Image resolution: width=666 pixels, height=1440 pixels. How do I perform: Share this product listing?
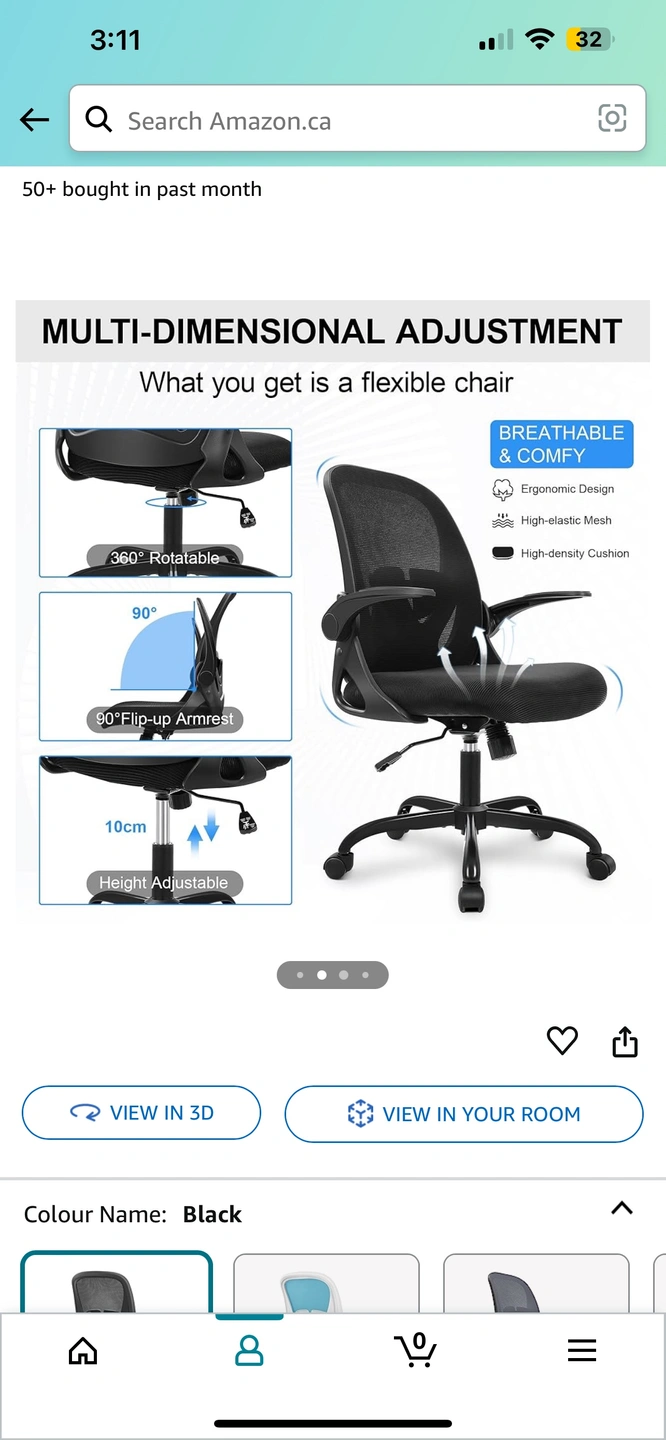(x=625, y=1041)
